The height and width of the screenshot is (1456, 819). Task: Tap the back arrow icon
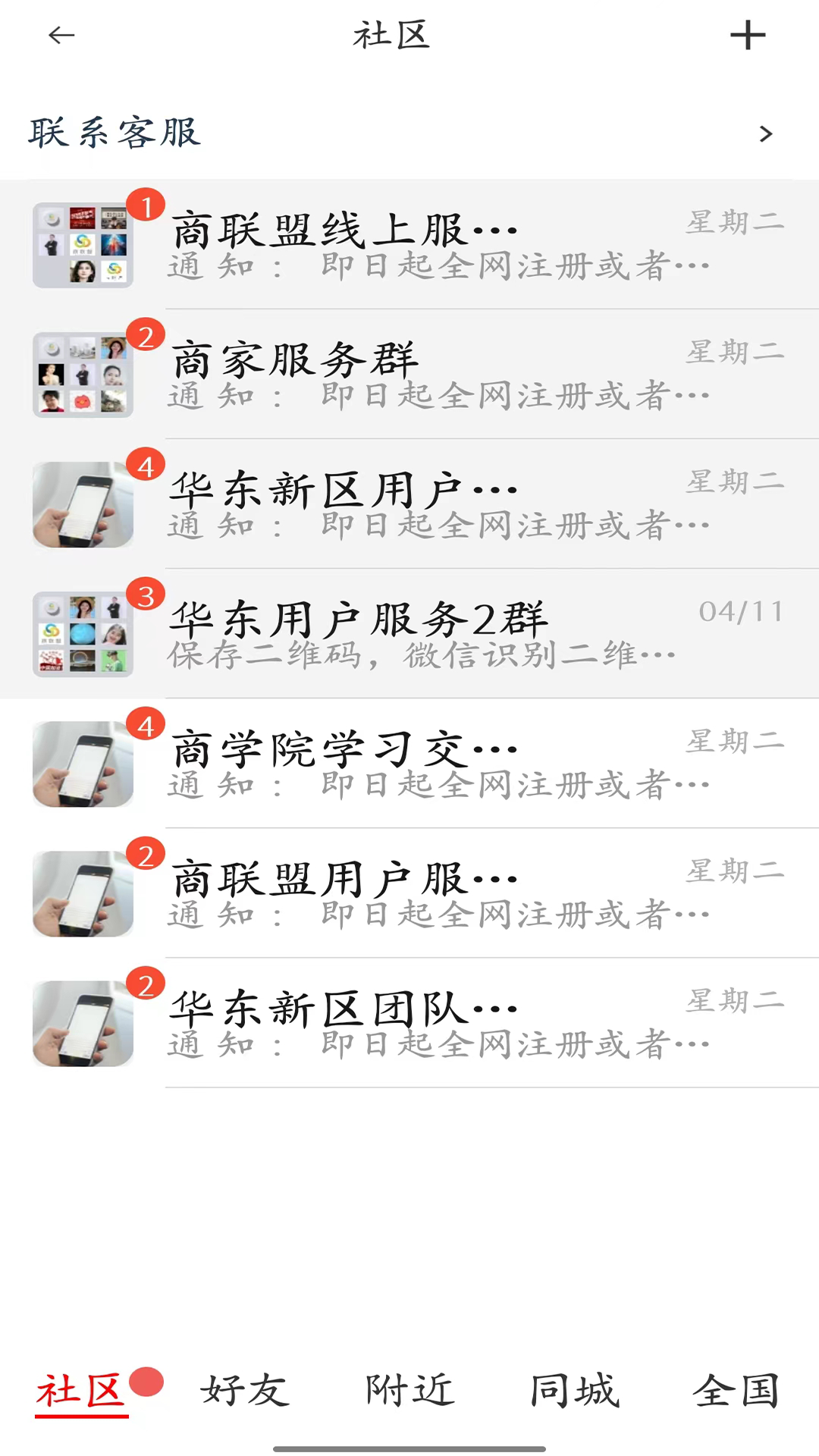pos(61,35)
